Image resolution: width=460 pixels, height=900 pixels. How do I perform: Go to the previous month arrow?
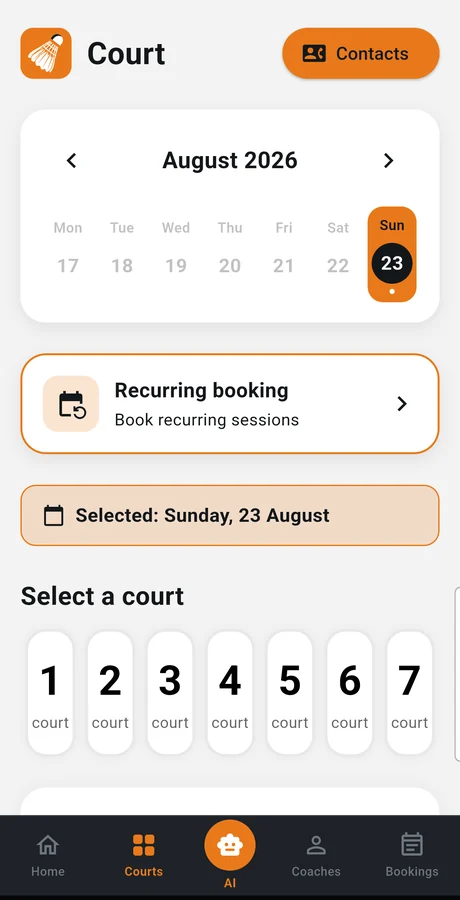coord(71,161)
